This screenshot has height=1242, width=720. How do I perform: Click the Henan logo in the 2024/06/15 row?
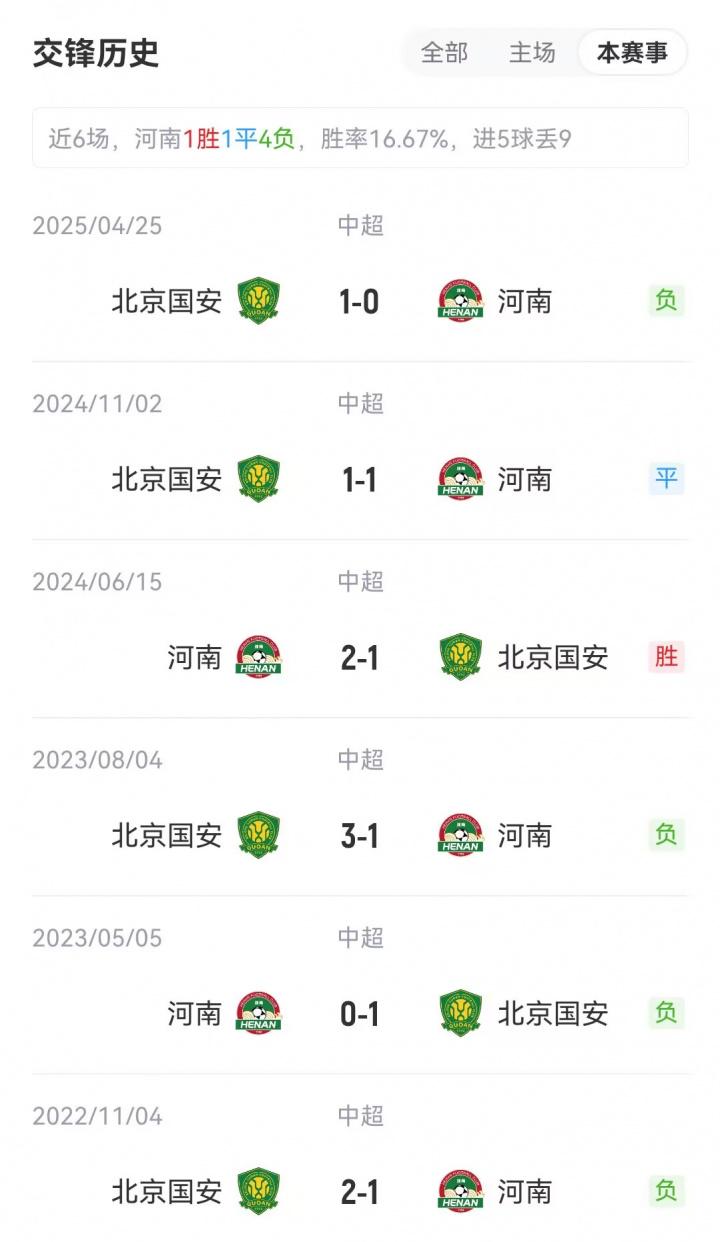click(x=258, y=657)
